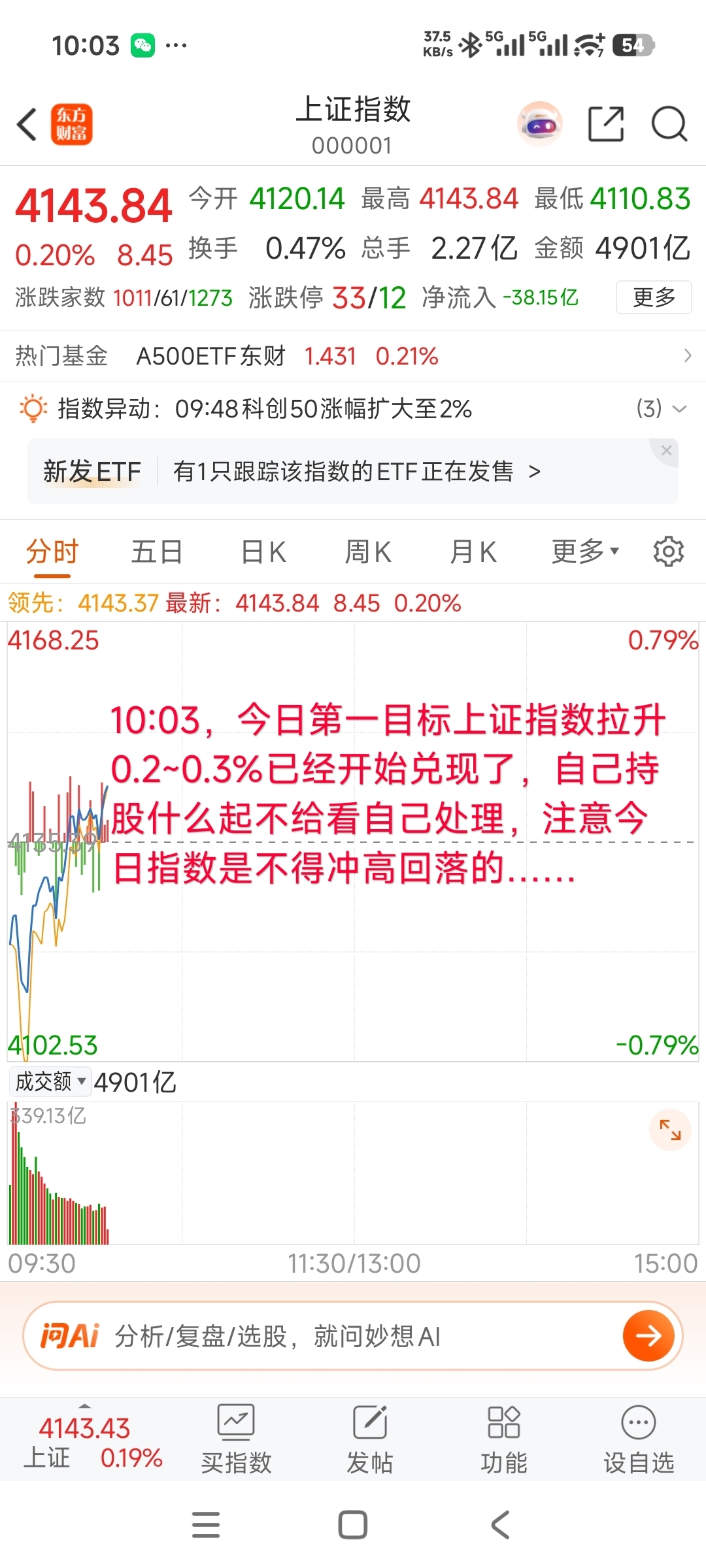Switch to the 日K chart tab
The image size is (706, 1568).
pos(263,552)
